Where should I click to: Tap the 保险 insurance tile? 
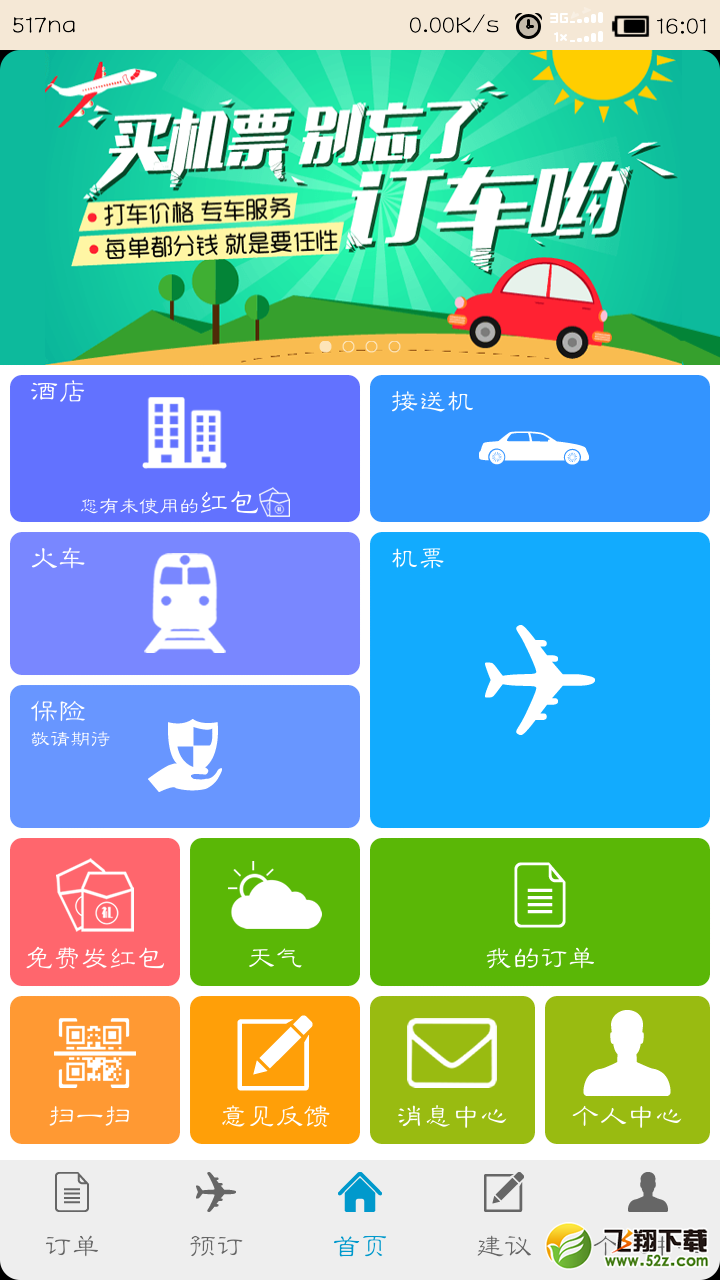click(185, 756)
